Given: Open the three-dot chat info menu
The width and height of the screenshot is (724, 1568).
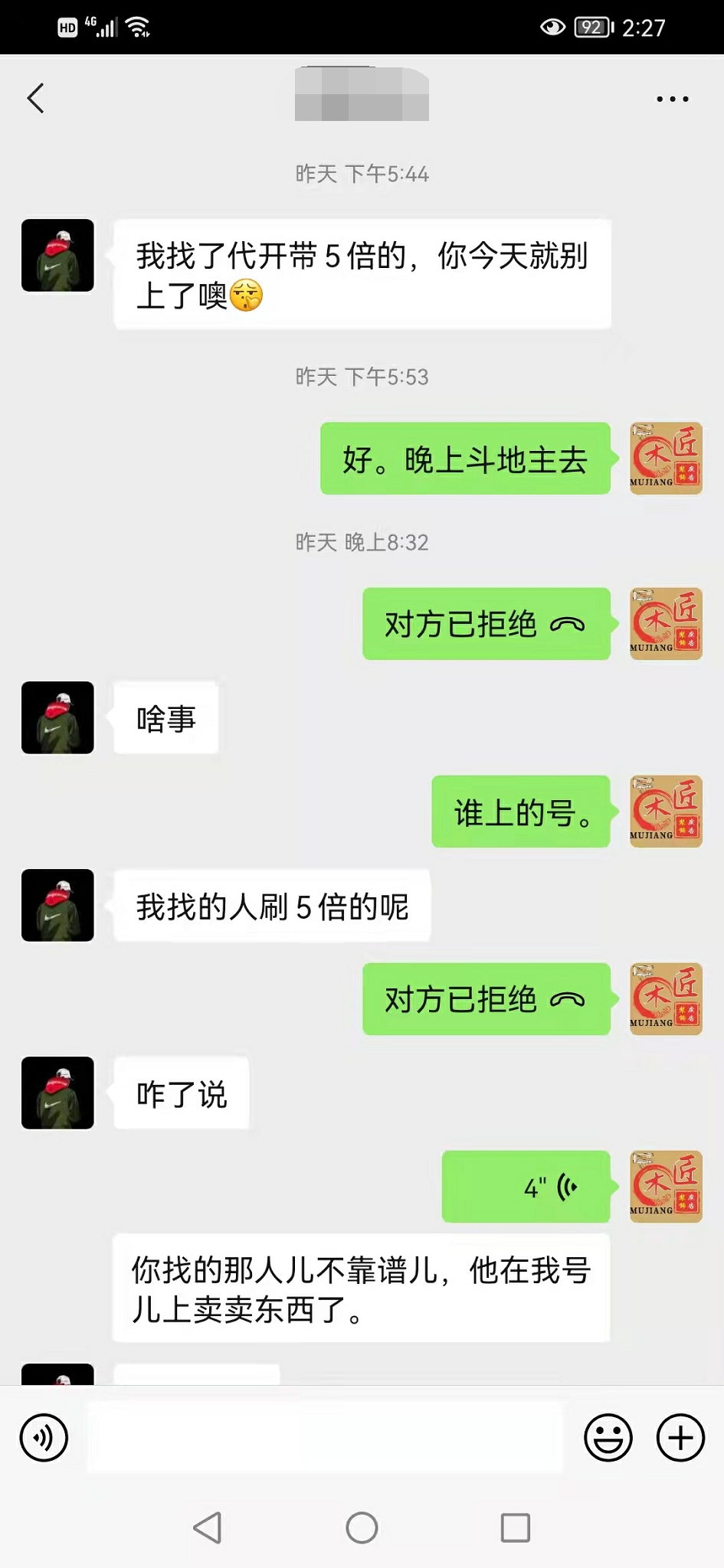Looking at the screenshot, I should tap(672, 99).
